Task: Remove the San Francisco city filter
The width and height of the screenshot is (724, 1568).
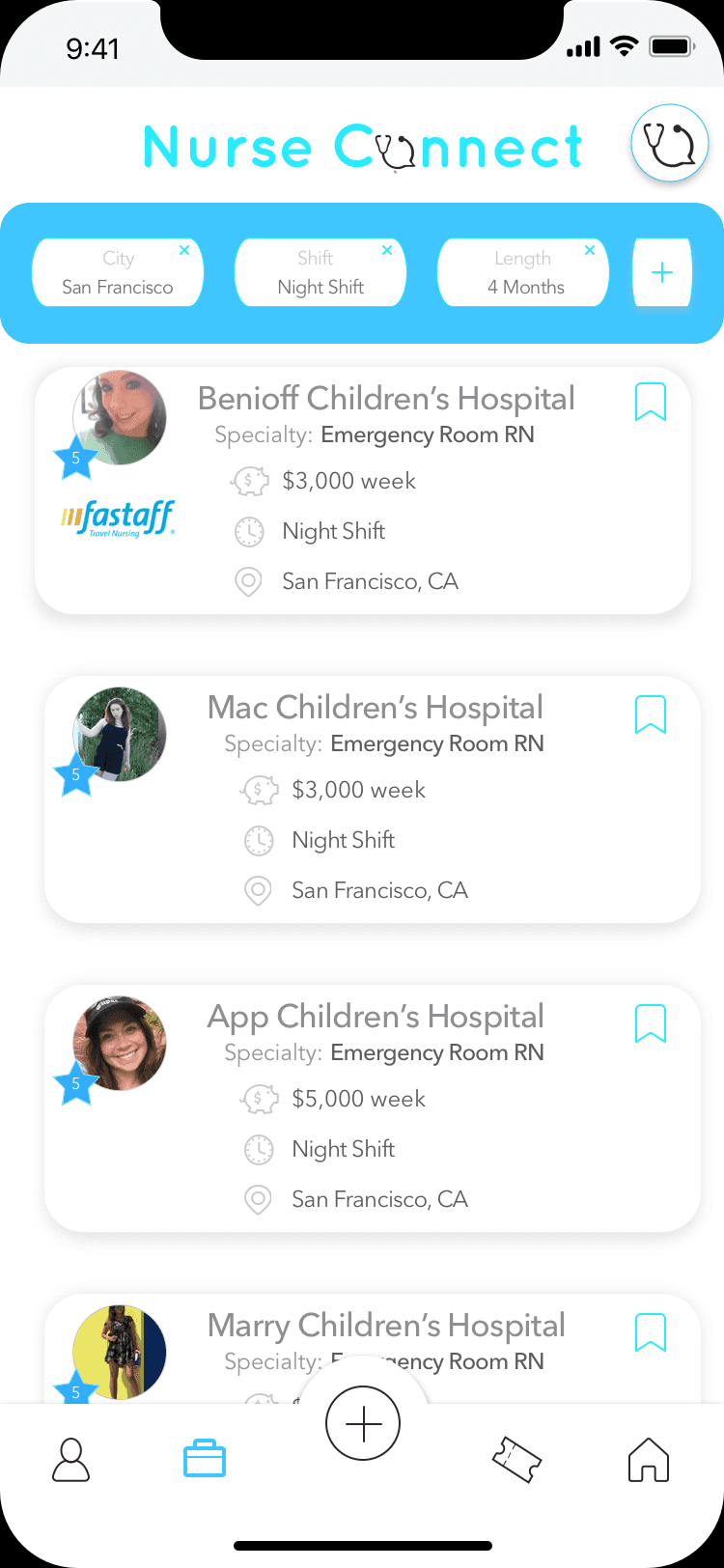Action: [184, 251]
